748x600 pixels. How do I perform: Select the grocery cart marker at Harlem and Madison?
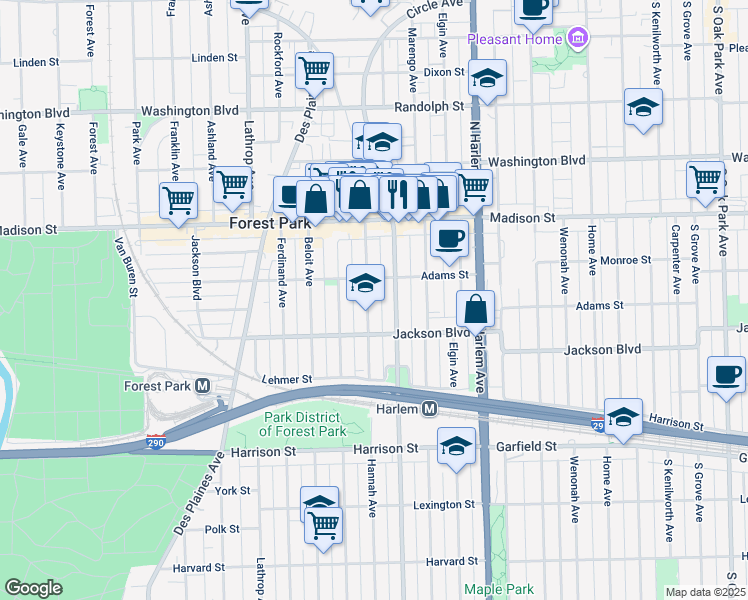point(474,188)
